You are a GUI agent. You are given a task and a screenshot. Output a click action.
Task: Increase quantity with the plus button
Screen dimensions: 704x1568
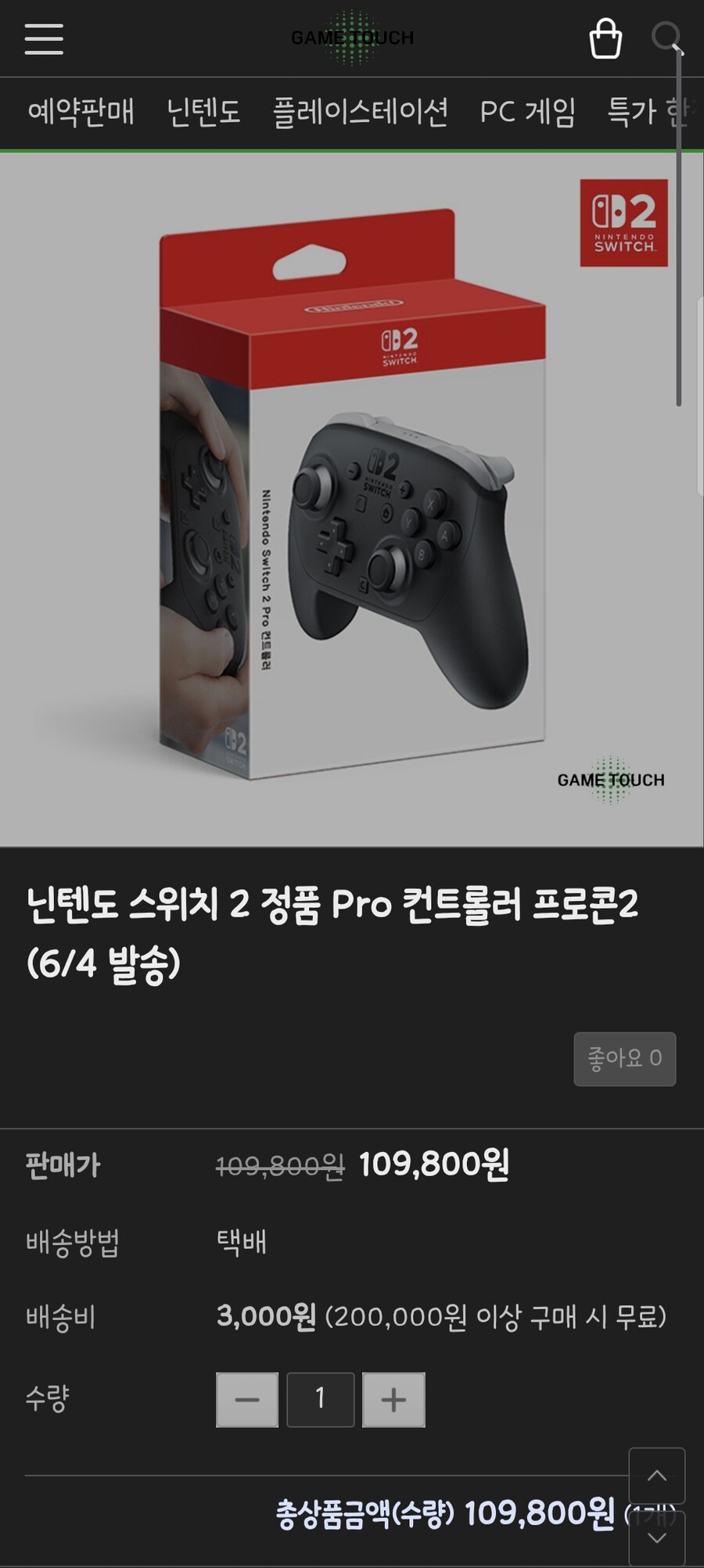393,1400
